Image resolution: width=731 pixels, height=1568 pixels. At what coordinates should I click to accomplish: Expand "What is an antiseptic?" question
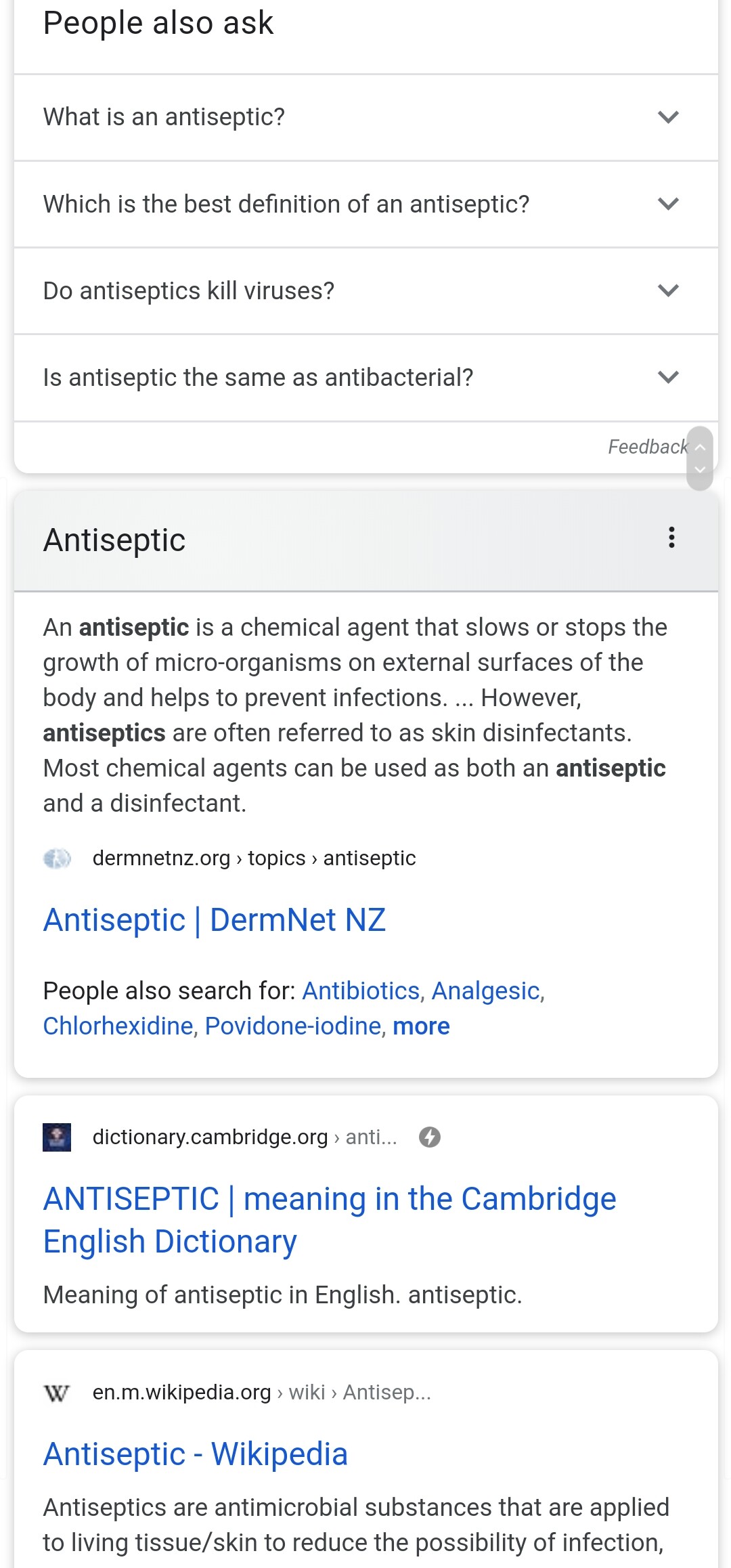[365, 117]
